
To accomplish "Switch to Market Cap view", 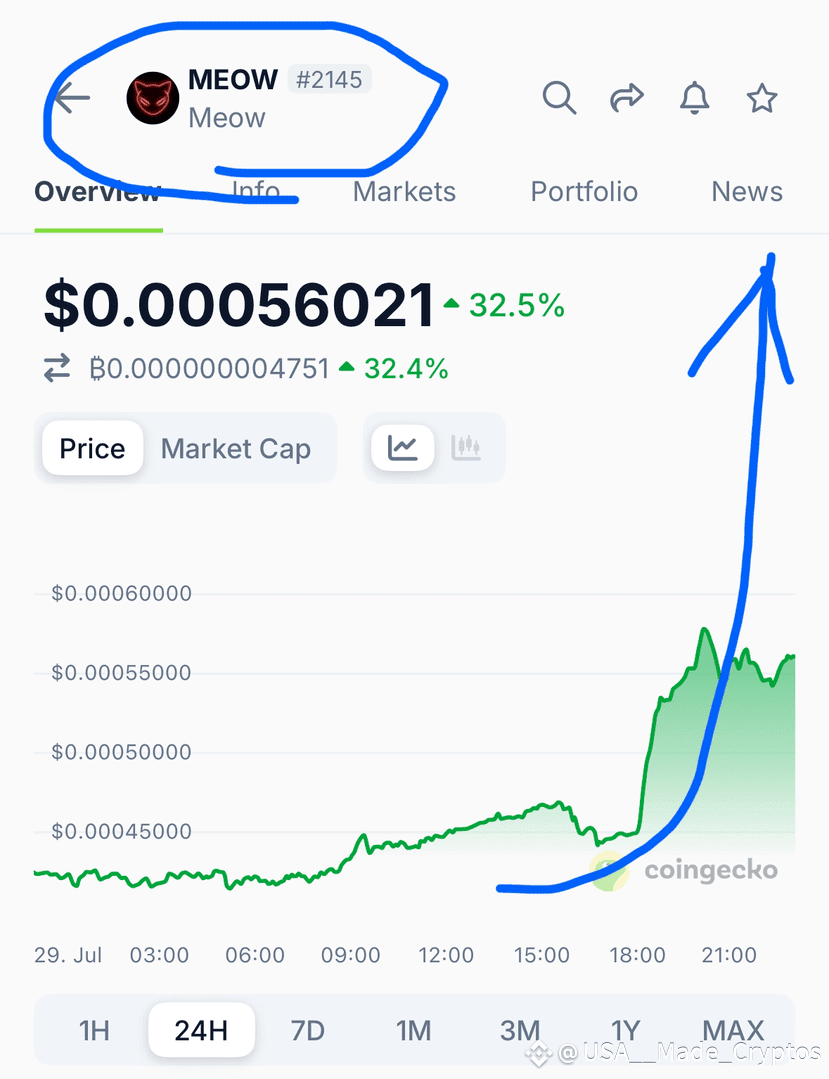I will 236,448.
